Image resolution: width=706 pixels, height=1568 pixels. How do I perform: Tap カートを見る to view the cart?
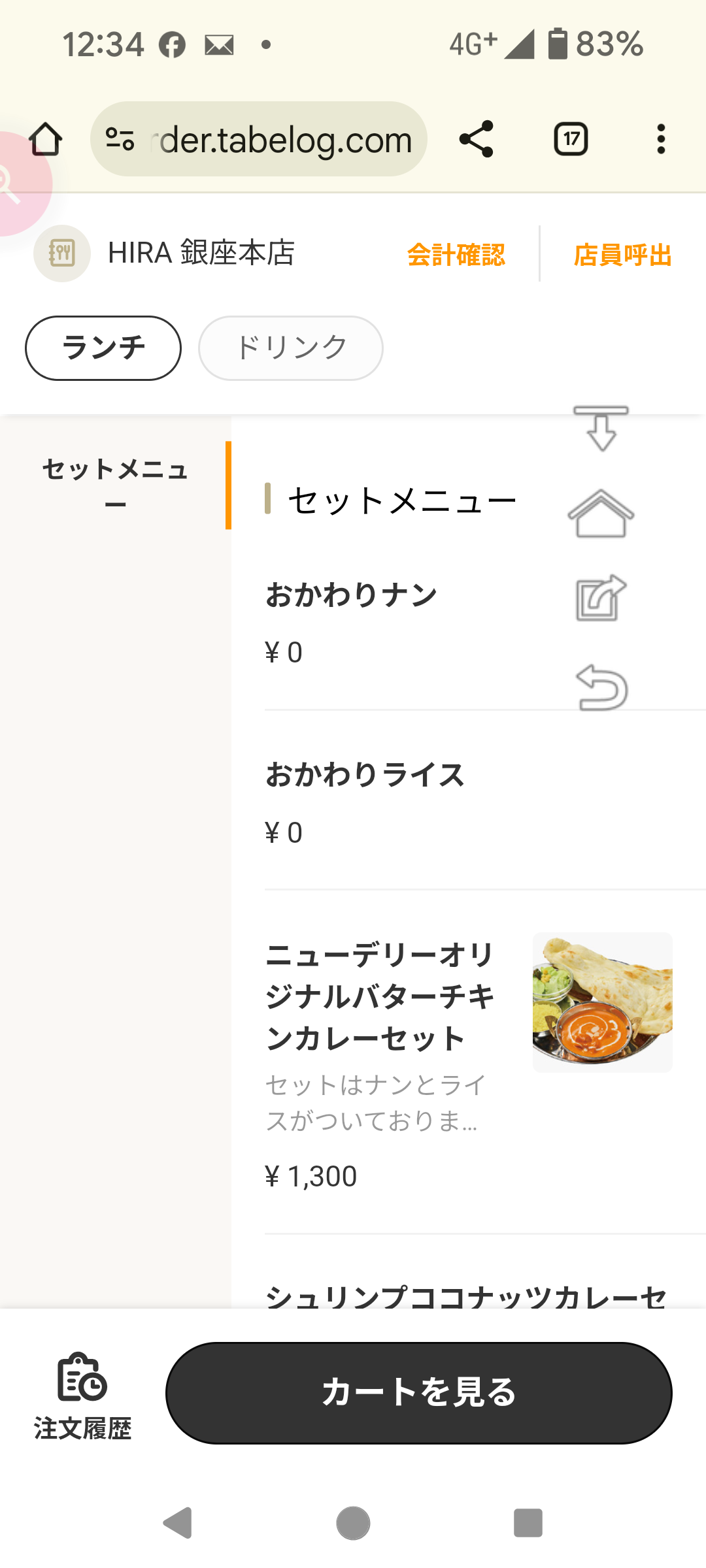418,1392
